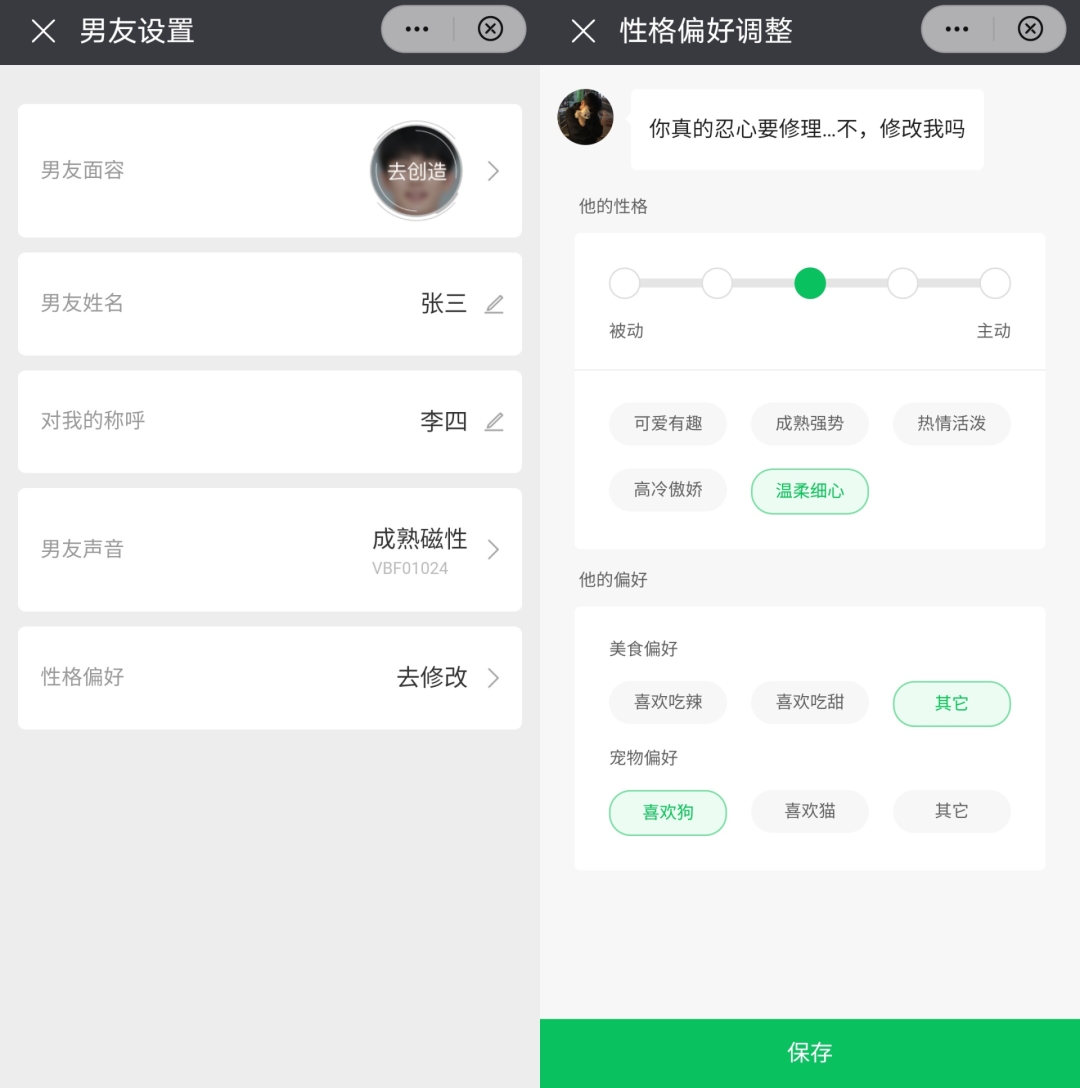Select the 可爱有趣 personality chip
Image resolution: width=1080 pixels, height=1088 pixels.
point(668,424)
